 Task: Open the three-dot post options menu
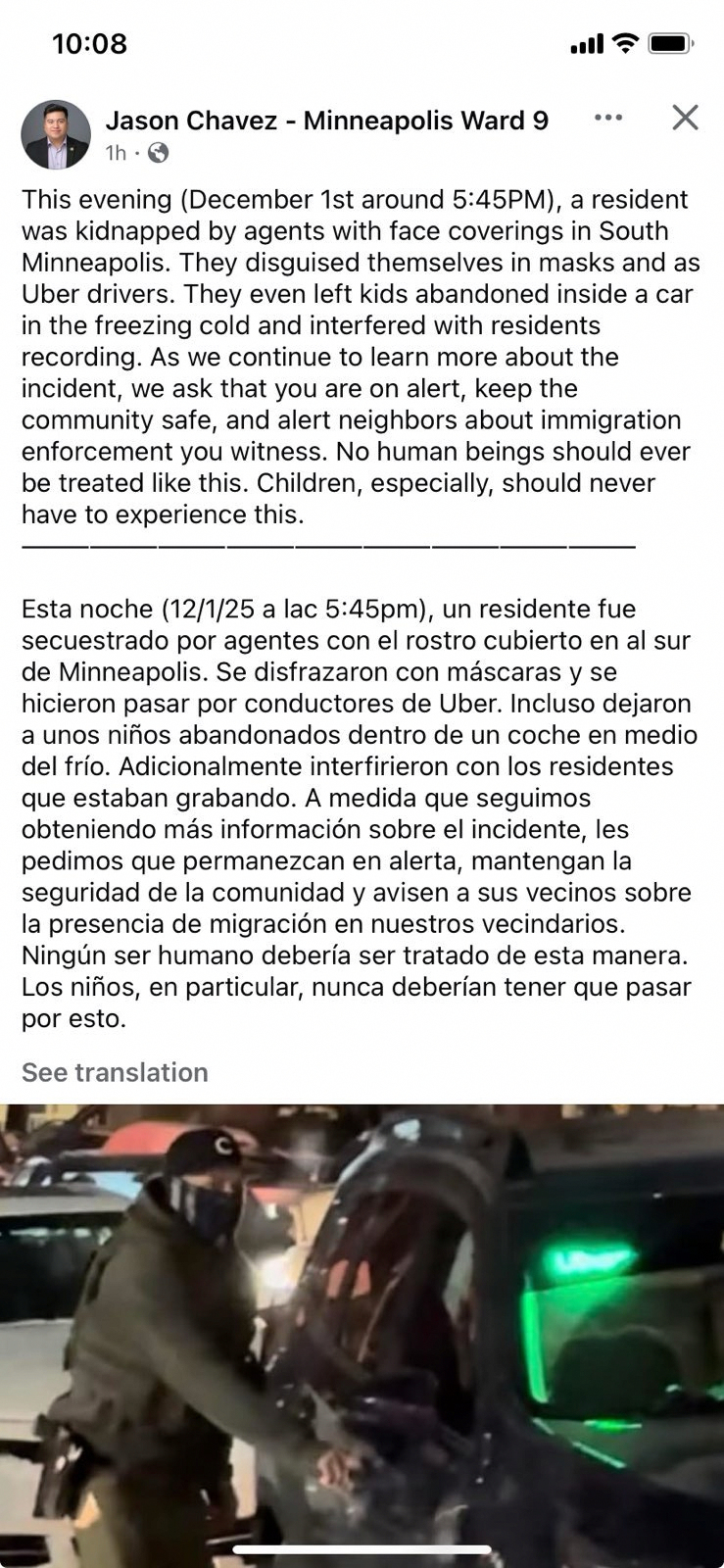(x=607, y=118)
